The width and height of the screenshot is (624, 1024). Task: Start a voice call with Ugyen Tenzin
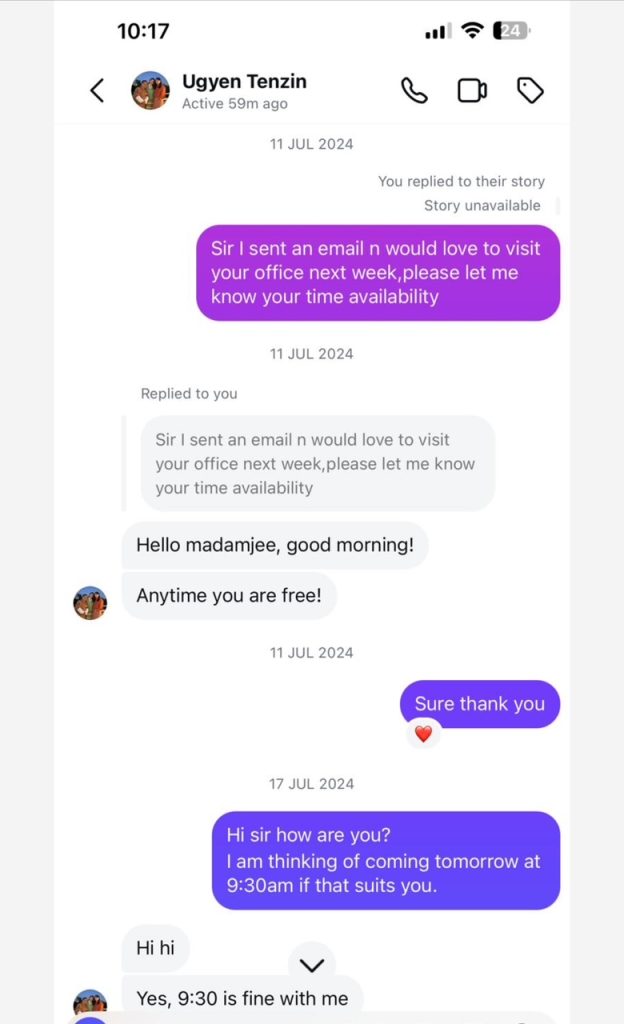(x=414, y=90)
